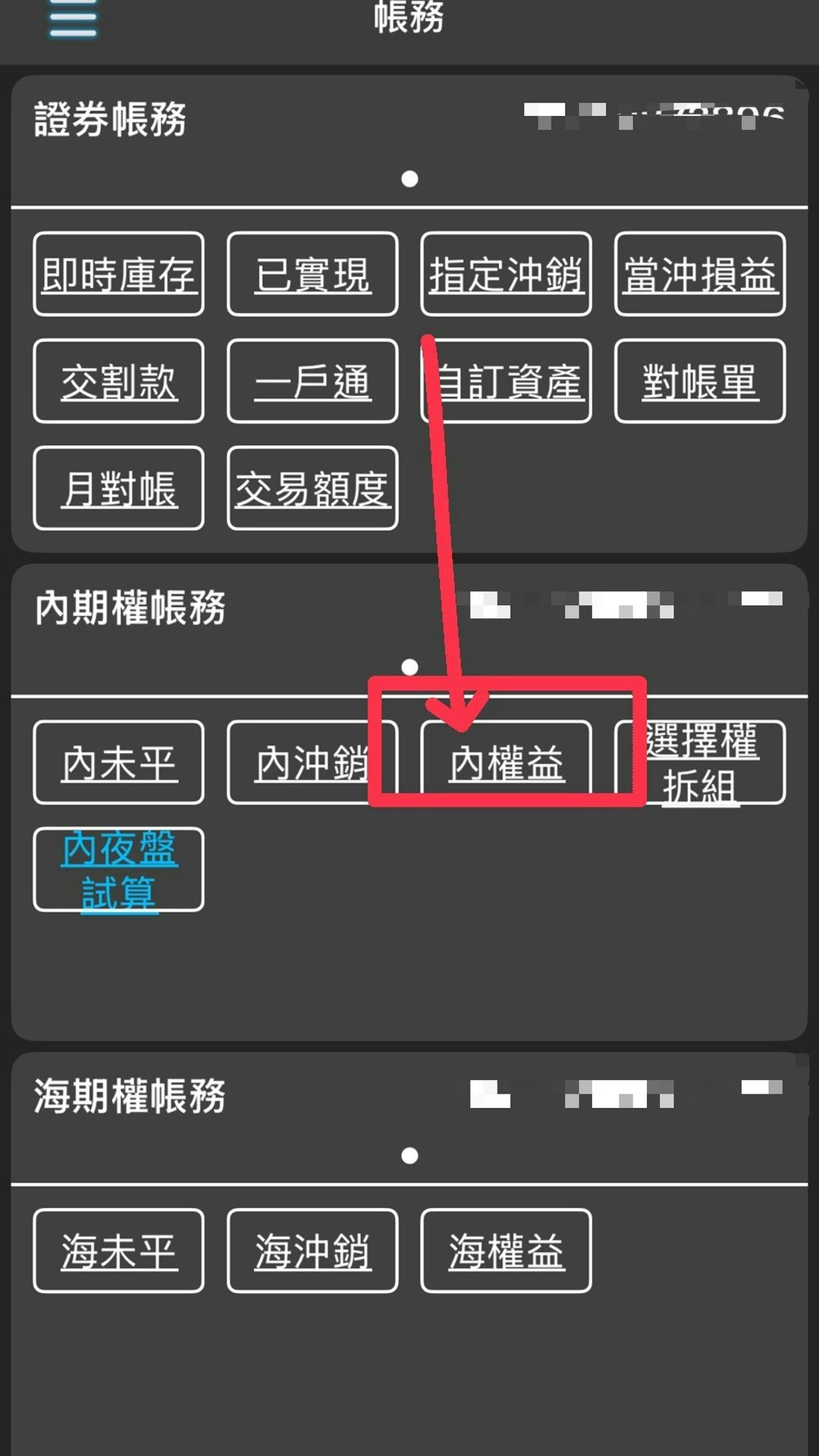Screen dimensions: 819x1456
Task: Open 交割款
Action: [118, 381]
